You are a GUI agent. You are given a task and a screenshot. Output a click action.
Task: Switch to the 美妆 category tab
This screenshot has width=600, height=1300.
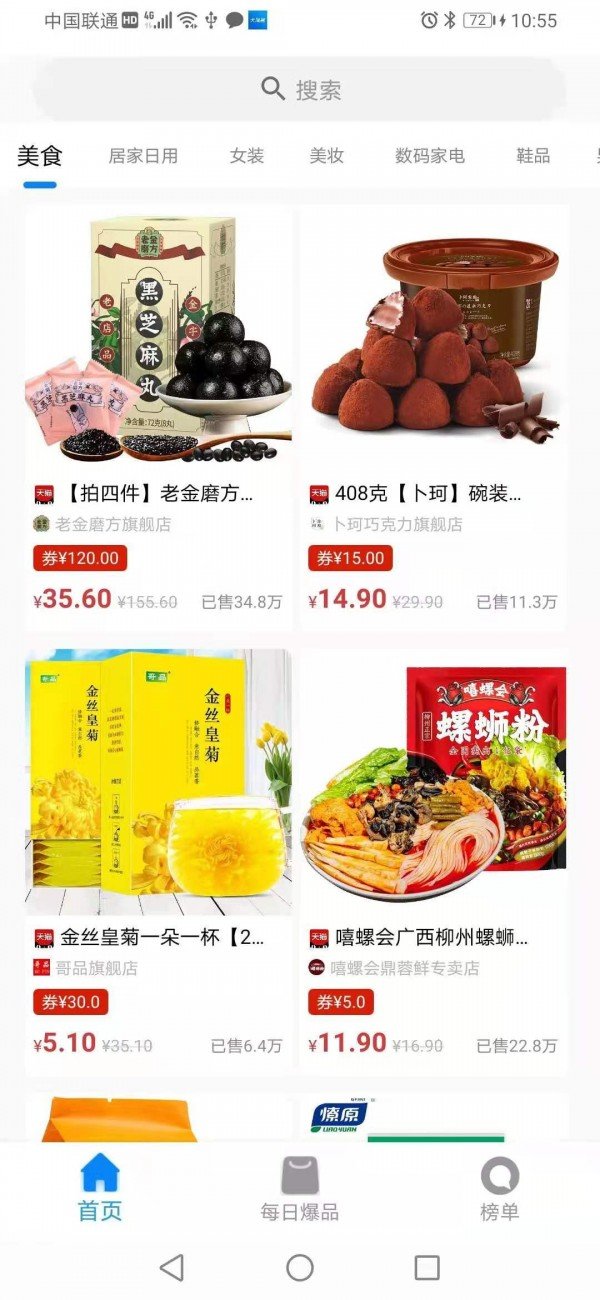tap(327, 156)
